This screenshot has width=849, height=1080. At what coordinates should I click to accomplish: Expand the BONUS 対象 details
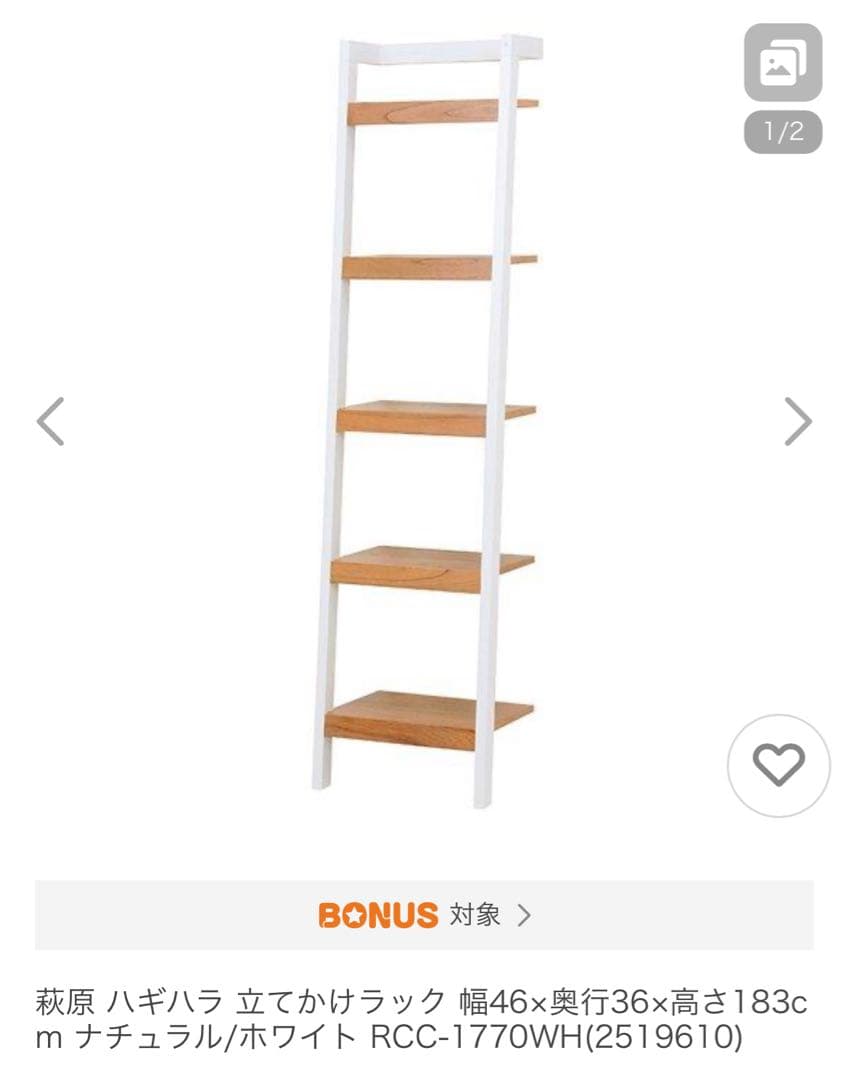click(x=424, y=915)
